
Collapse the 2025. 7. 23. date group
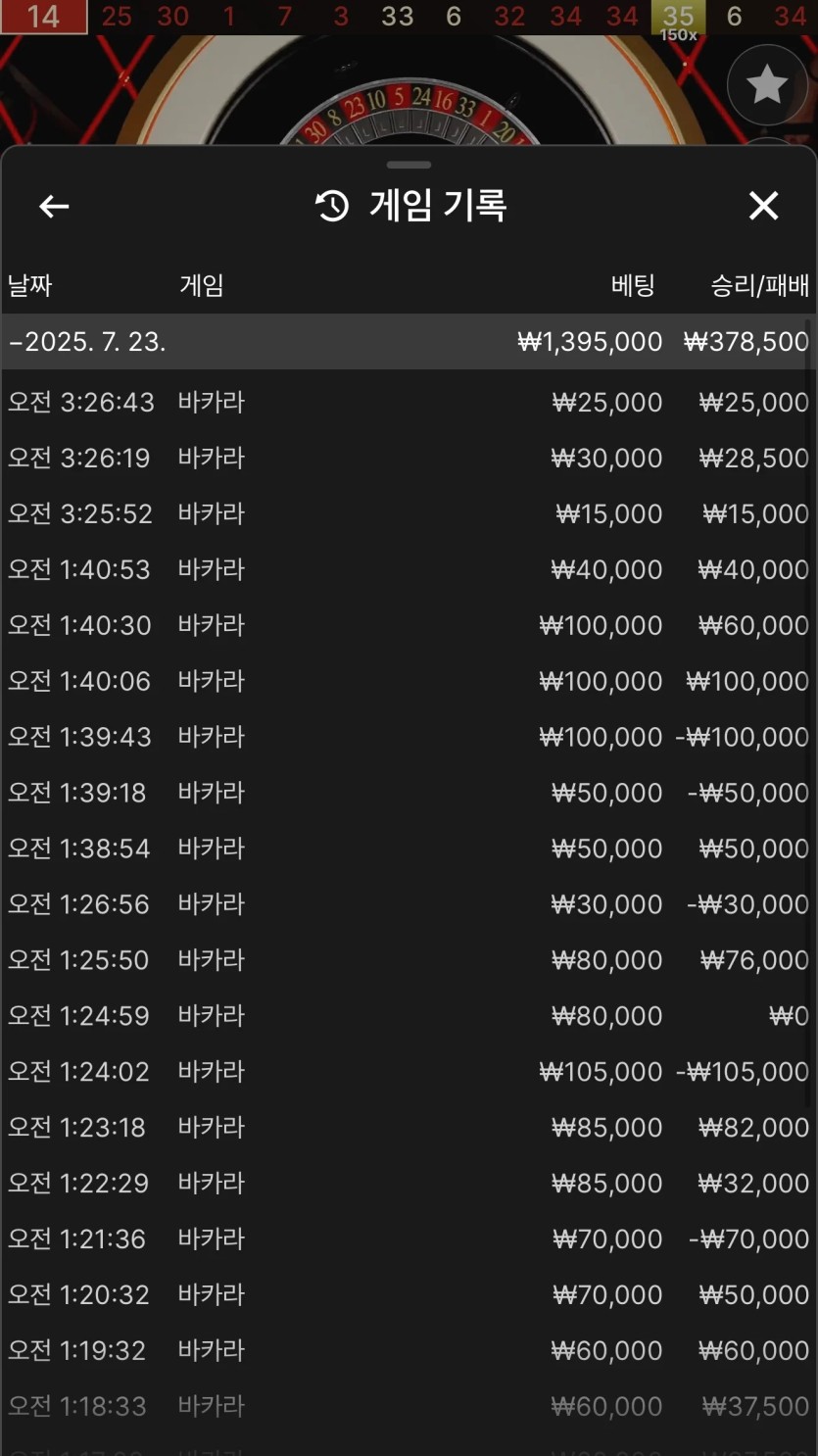click(88, 342)
